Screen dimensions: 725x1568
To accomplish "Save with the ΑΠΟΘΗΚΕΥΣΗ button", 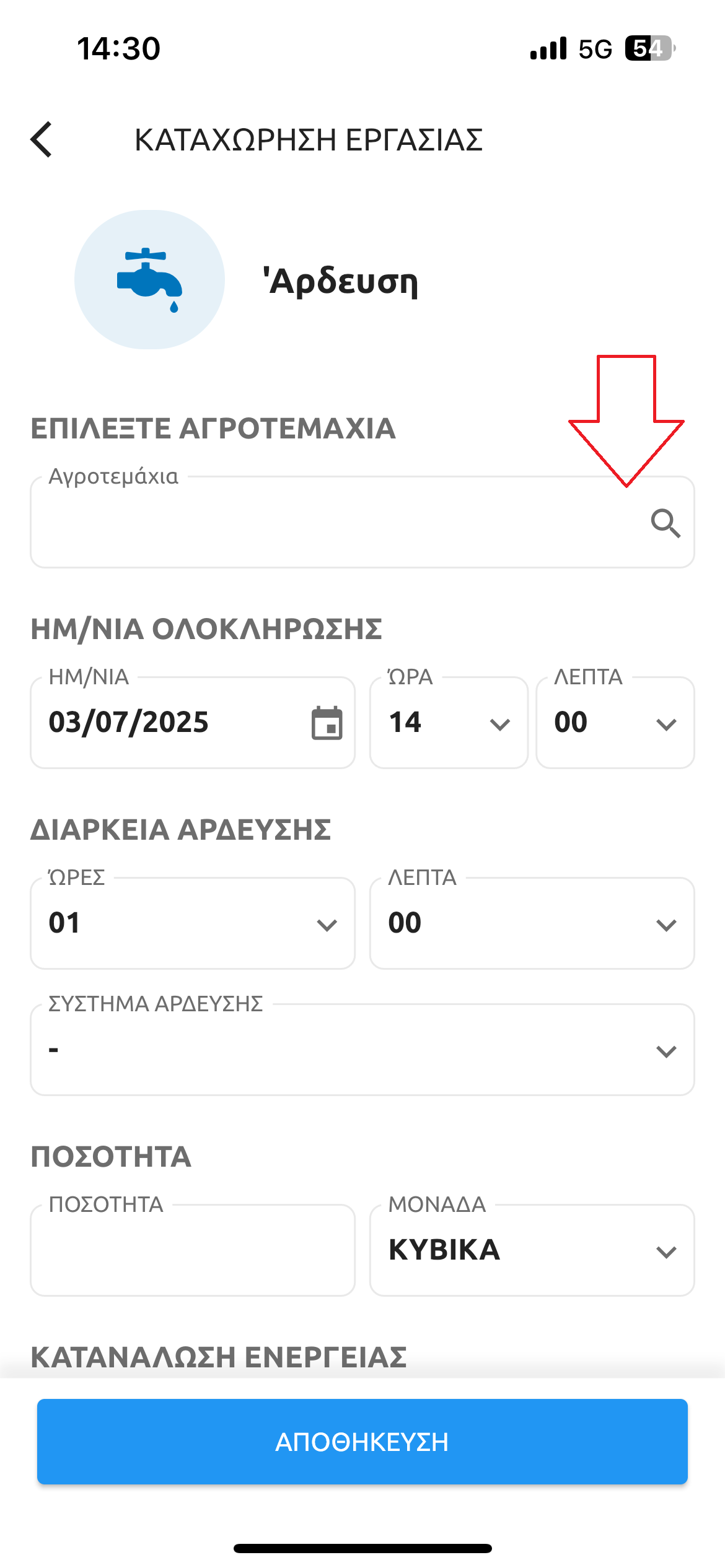I will click(362, 1442).
